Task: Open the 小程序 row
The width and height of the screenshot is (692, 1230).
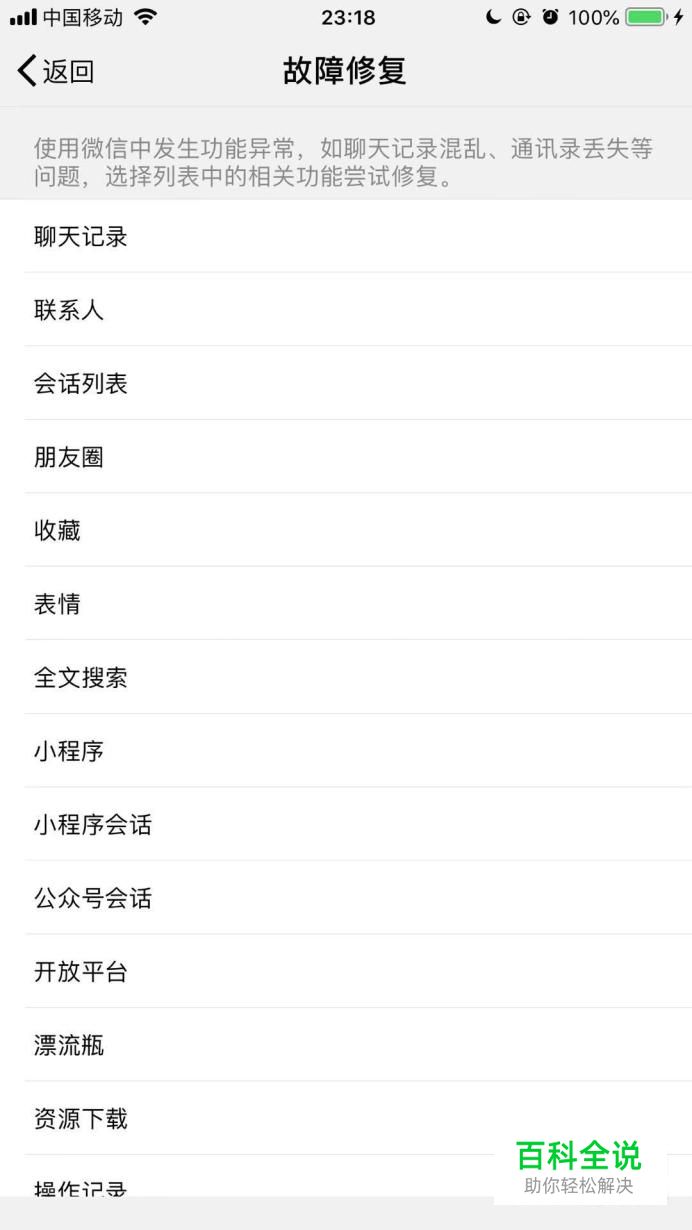Action: click(346, 751)
